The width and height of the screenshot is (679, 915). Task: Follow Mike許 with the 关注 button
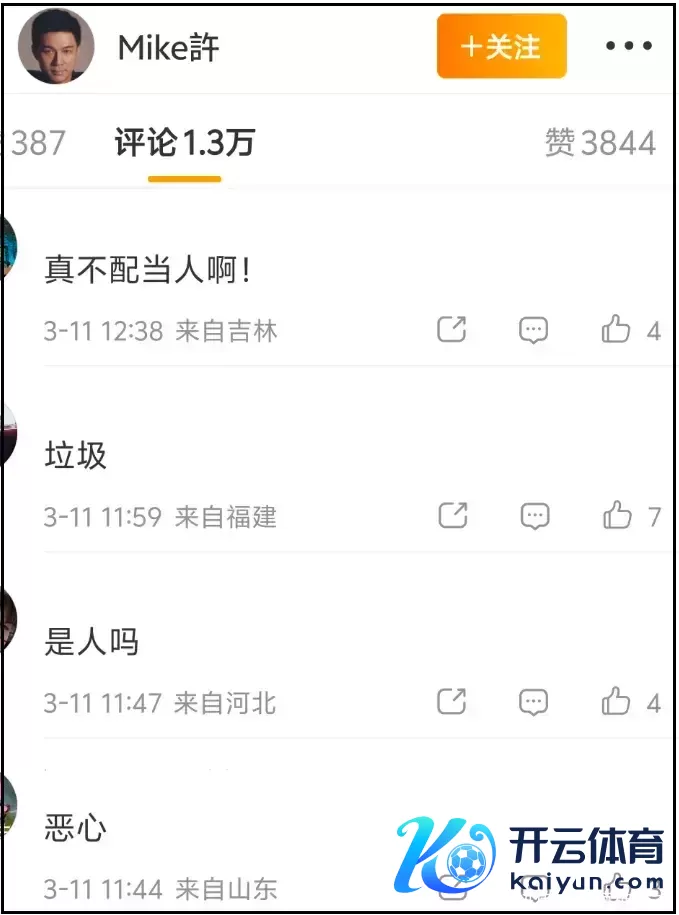point(501,47)
